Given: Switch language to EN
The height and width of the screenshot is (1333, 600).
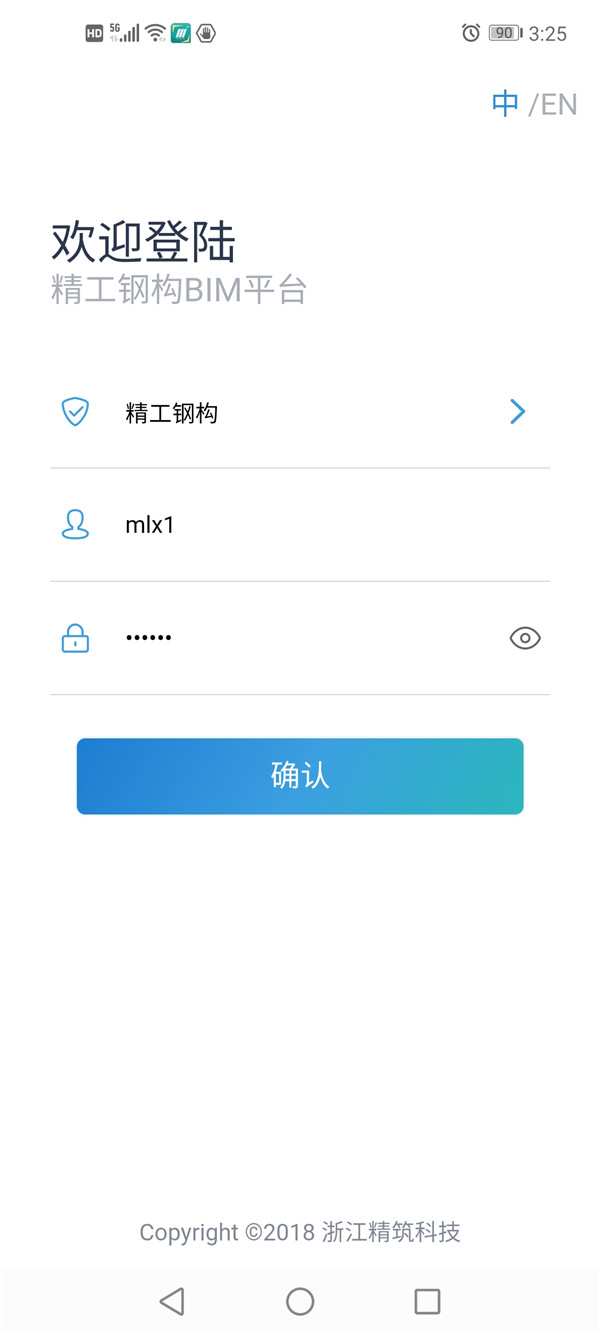Looking at the screenshot, I should tap(559, 104).
